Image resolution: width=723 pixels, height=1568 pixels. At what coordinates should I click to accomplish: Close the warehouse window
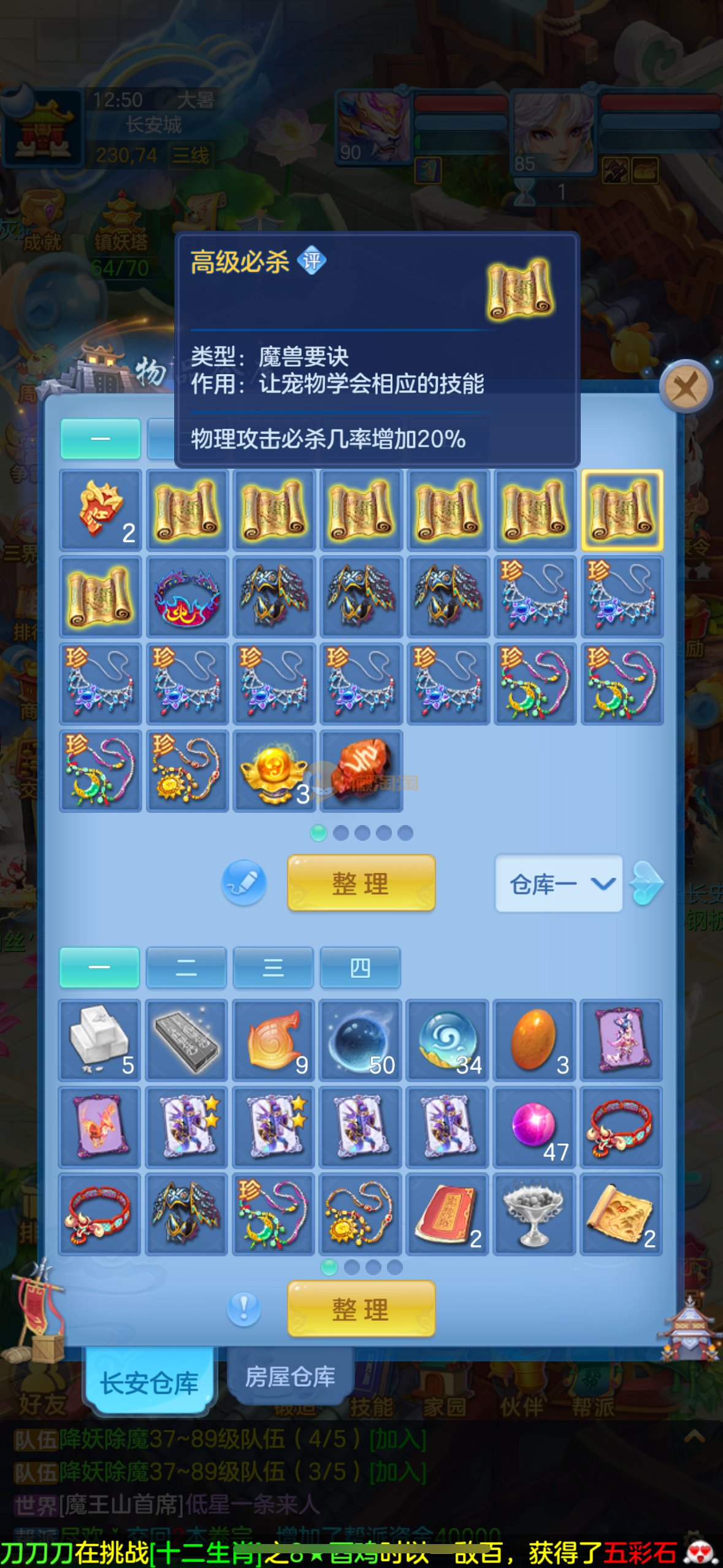click(686, 387)
